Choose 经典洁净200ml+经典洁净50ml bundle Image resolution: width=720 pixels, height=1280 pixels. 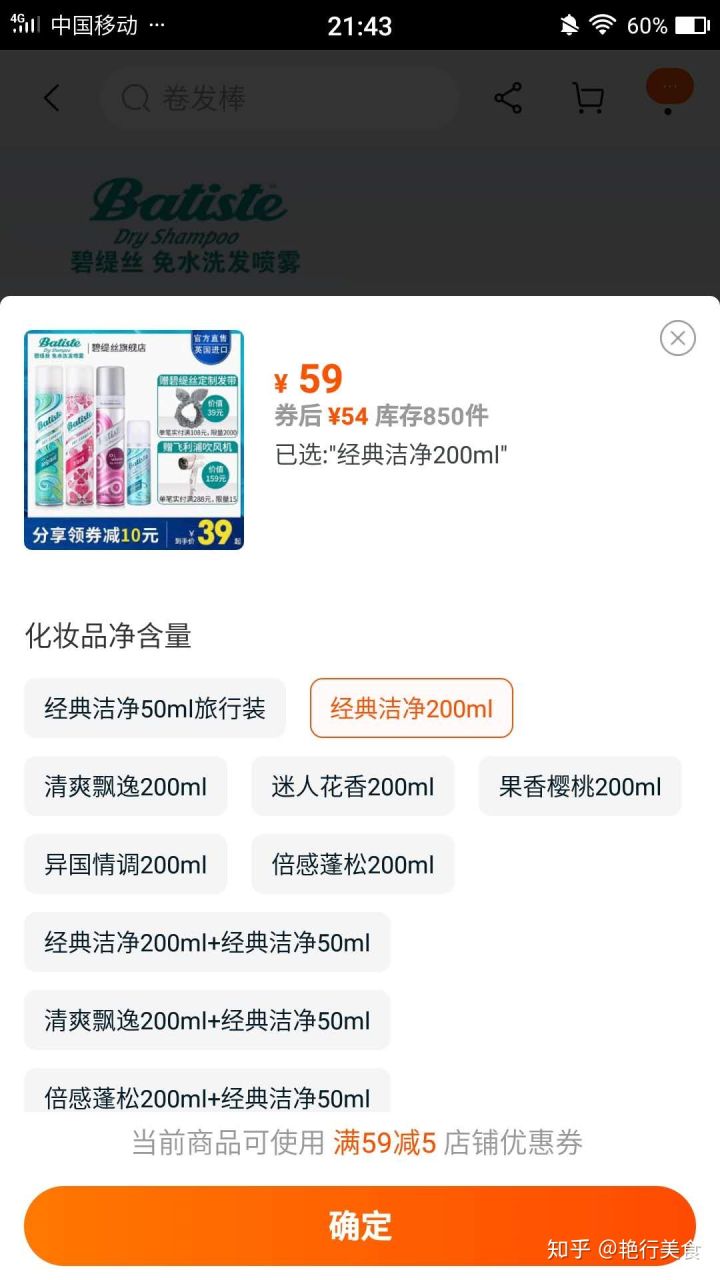click(x=207, y=943)
